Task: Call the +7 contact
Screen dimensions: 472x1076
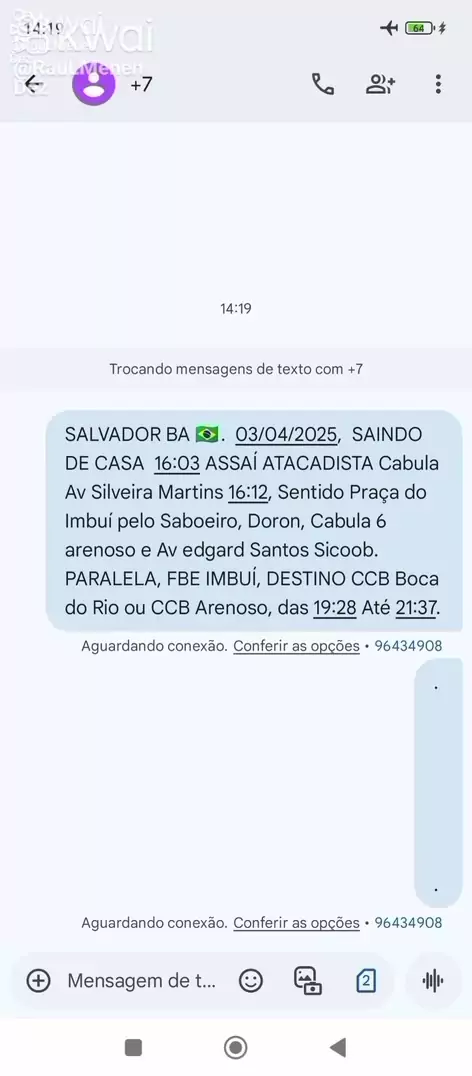Action: [322, 84]
